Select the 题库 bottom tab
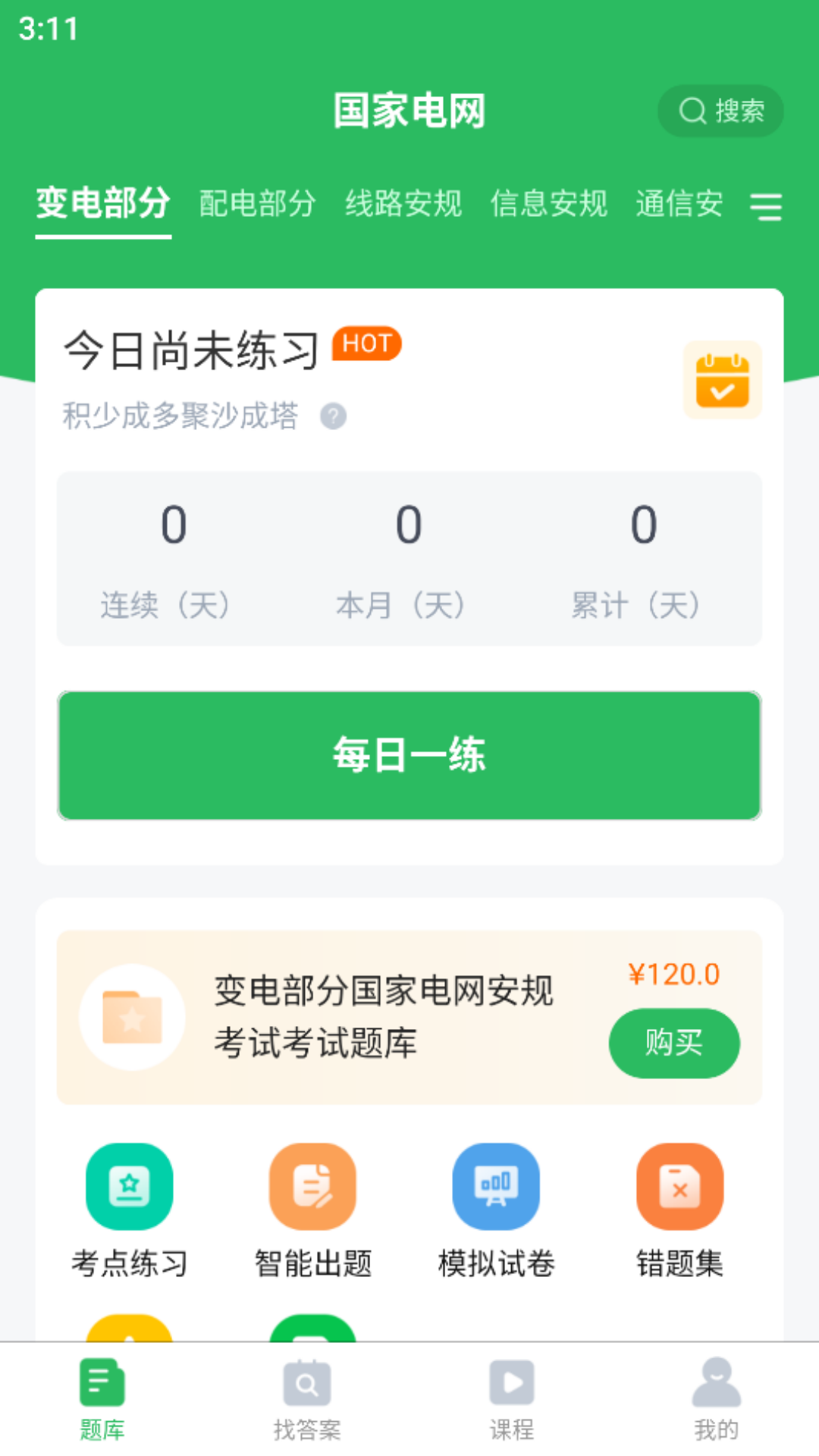 [102, 1399]
